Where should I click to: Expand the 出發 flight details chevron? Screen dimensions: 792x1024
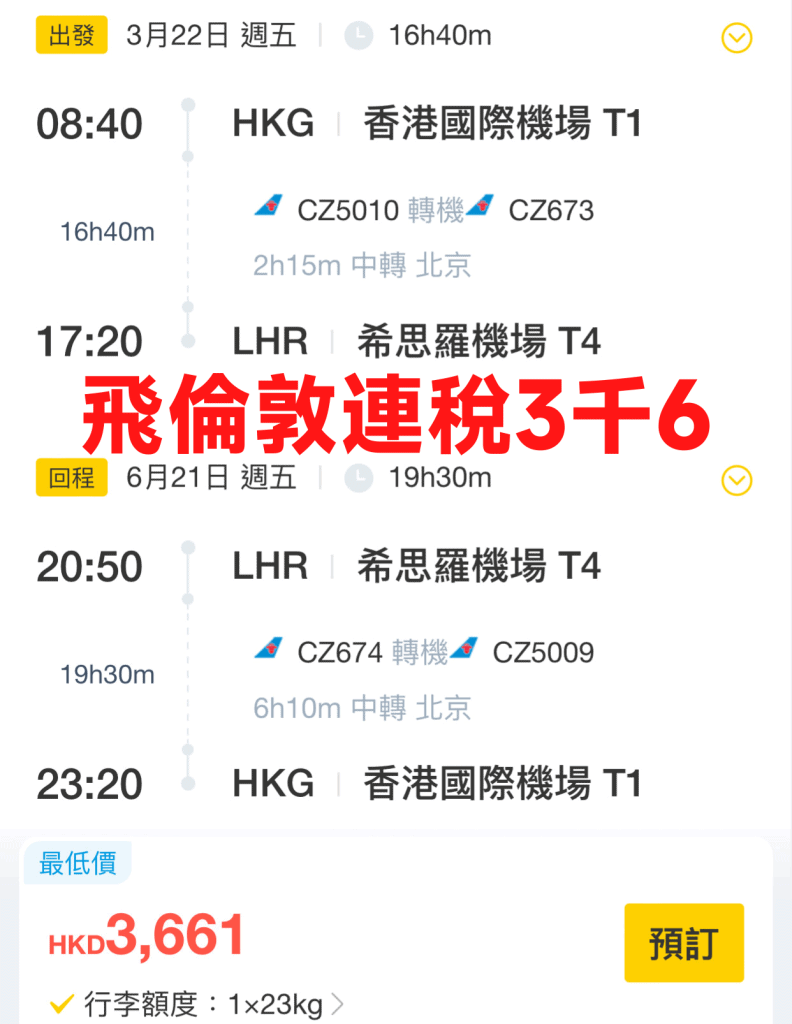click(736, 39)
